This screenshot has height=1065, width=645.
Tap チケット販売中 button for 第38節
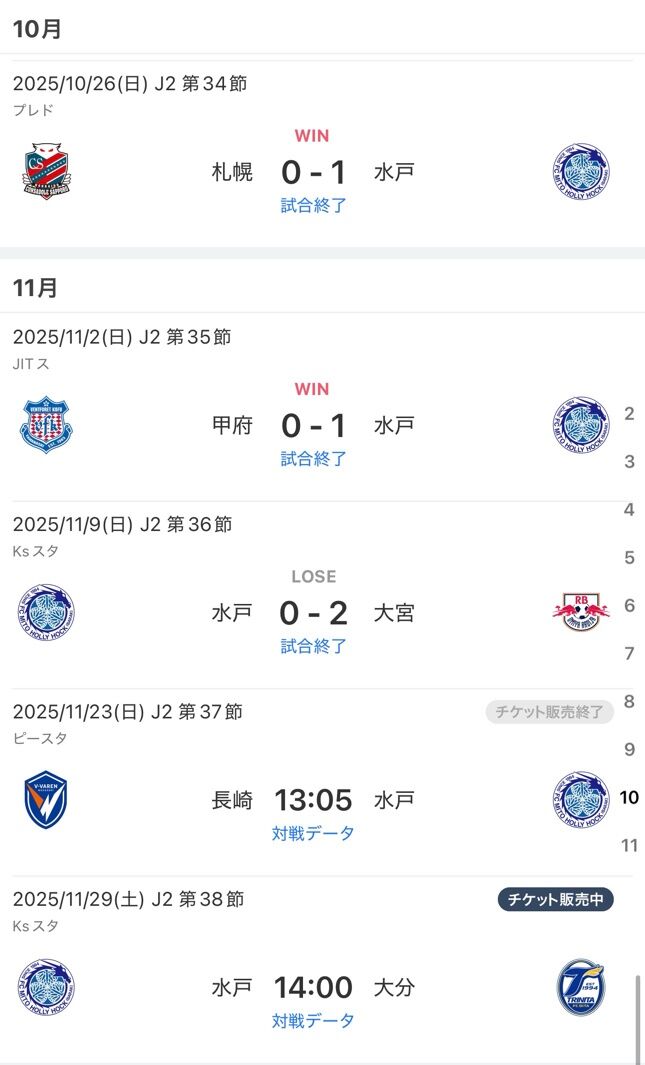click(x=555, y=899)
